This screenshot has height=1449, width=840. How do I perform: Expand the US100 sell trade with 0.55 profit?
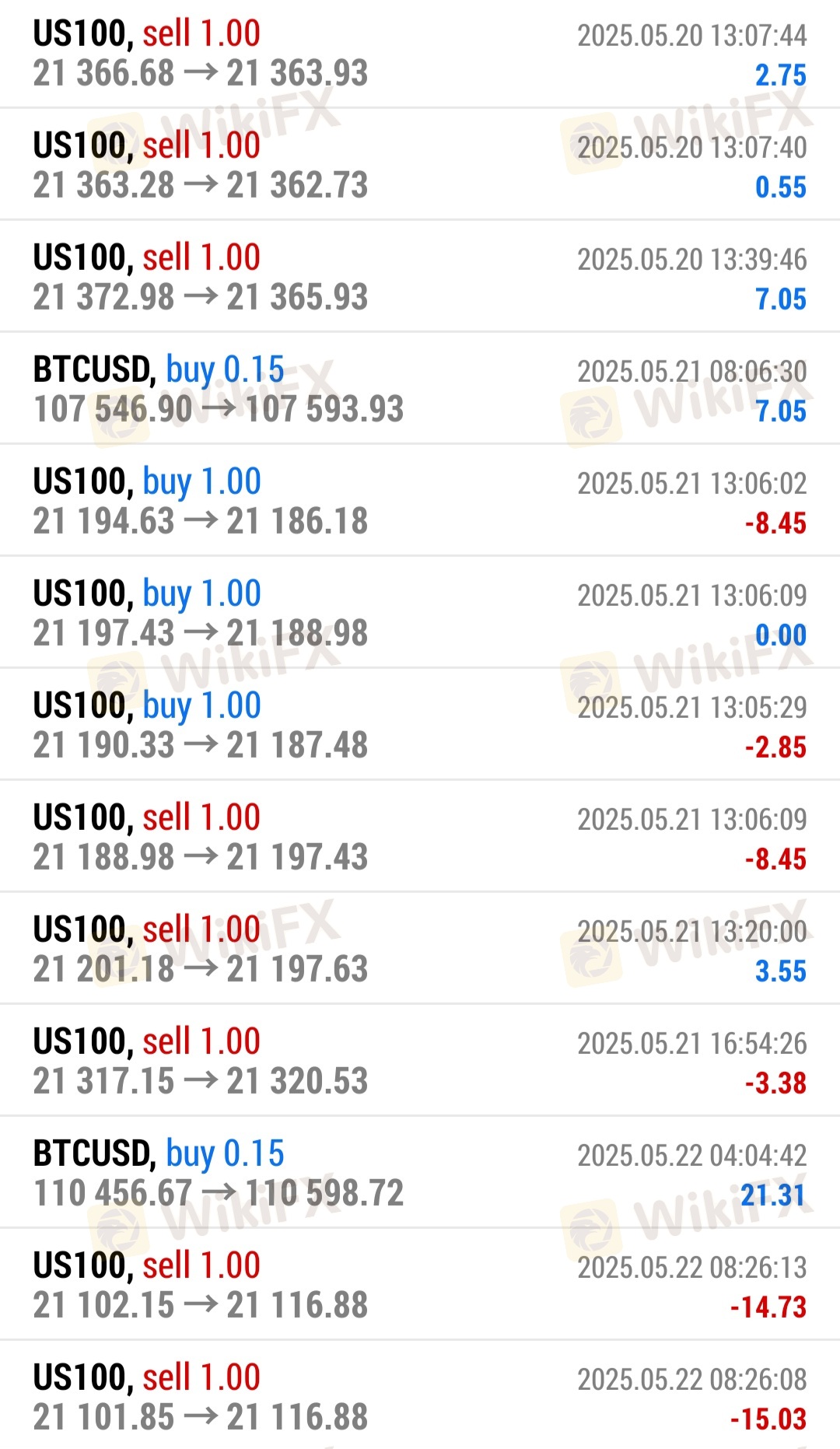click(420, 165)
